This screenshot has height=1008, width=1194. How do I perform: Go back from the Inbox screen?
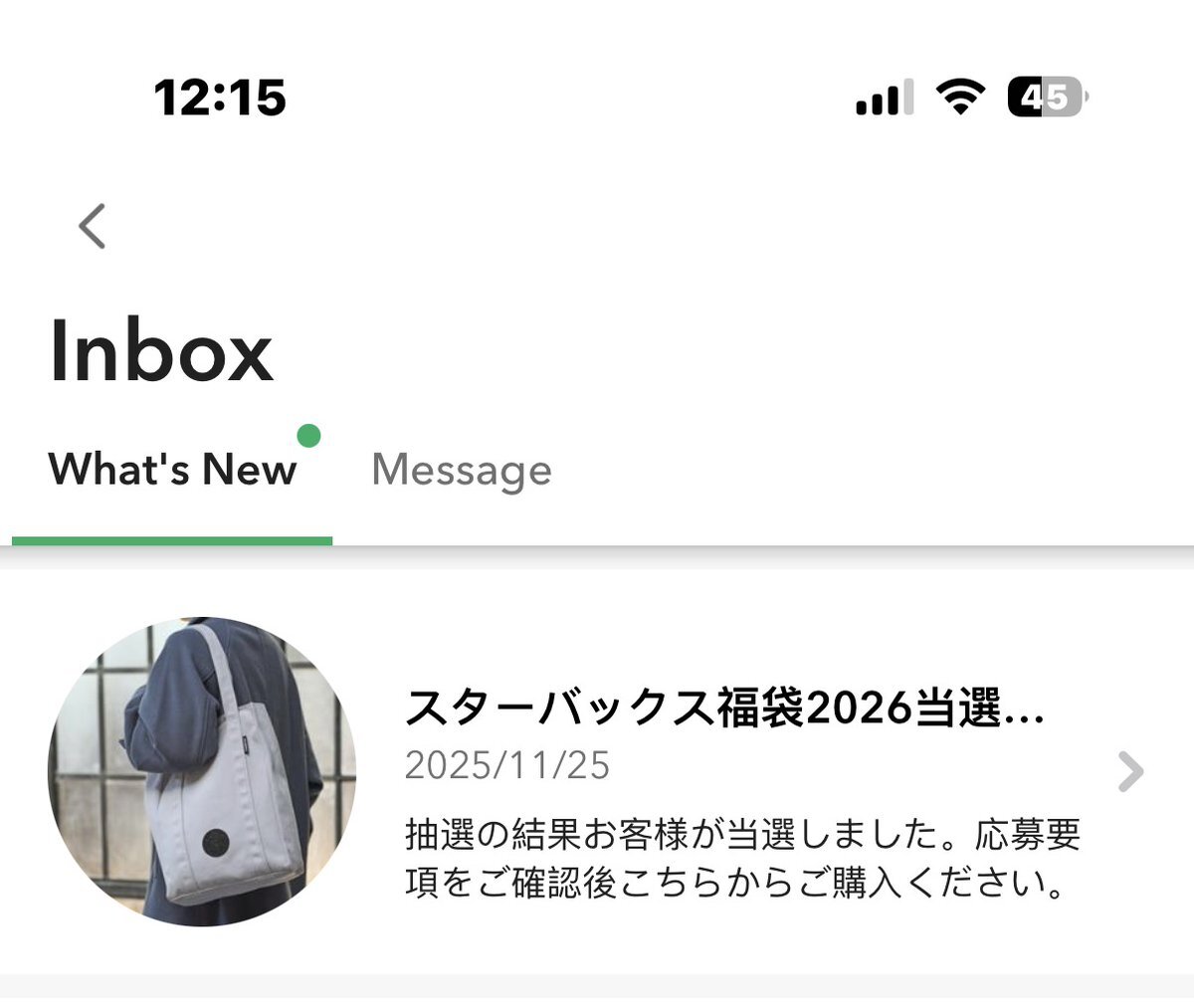(x=93, y=226)
